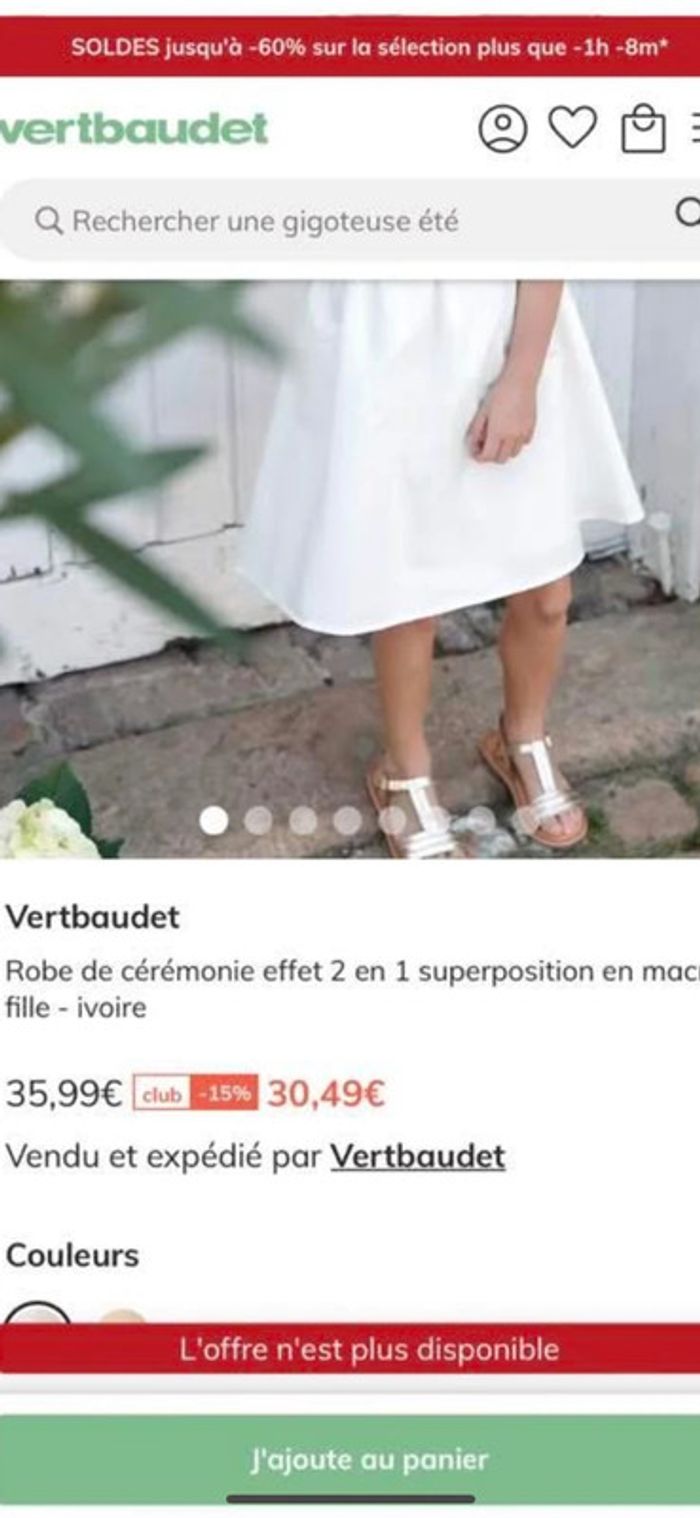The height and width of the screenshot is (1518, 700).
Task: Open the underlined Vertbaudet seller link
Action: [x=417, y=1157]
